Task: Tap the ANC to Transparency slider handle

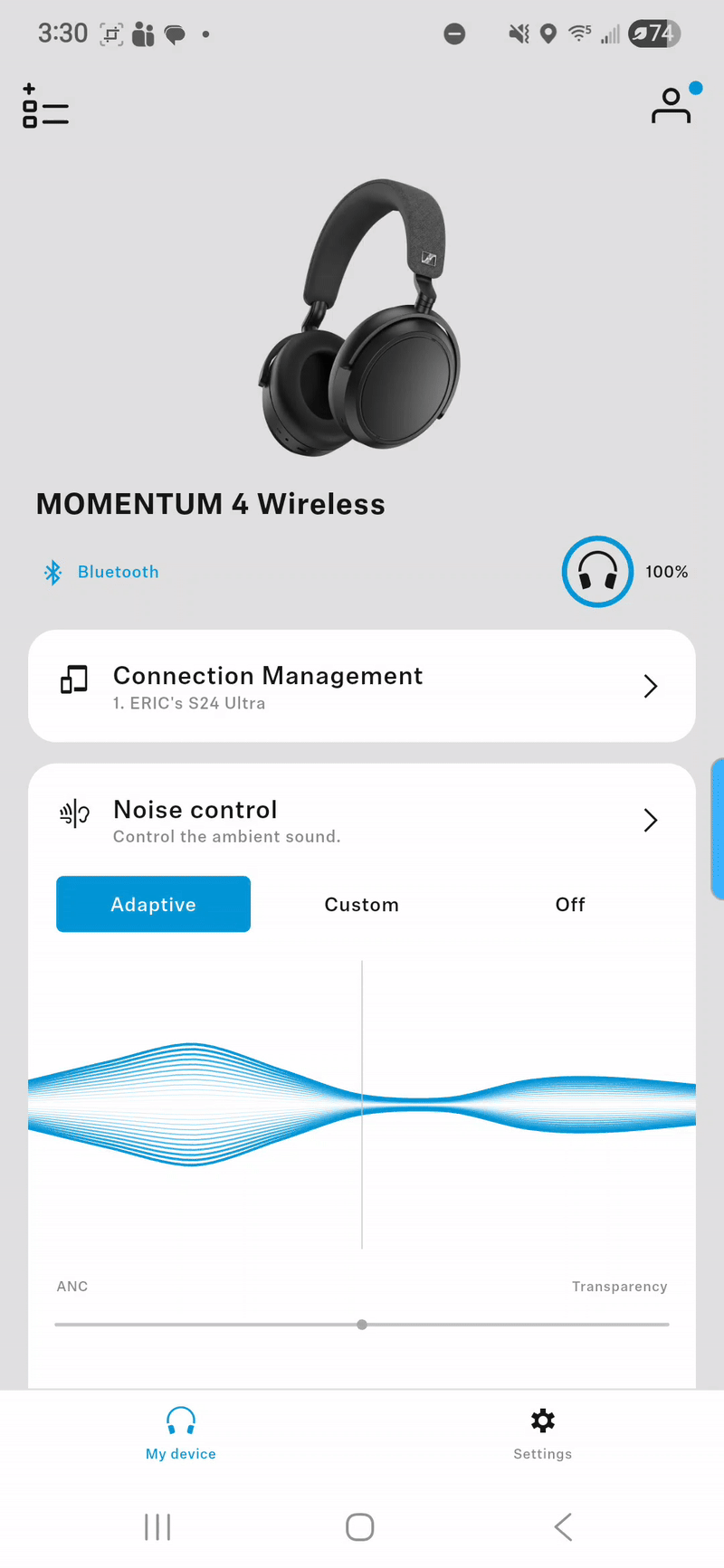Action: coord(362,1325)
